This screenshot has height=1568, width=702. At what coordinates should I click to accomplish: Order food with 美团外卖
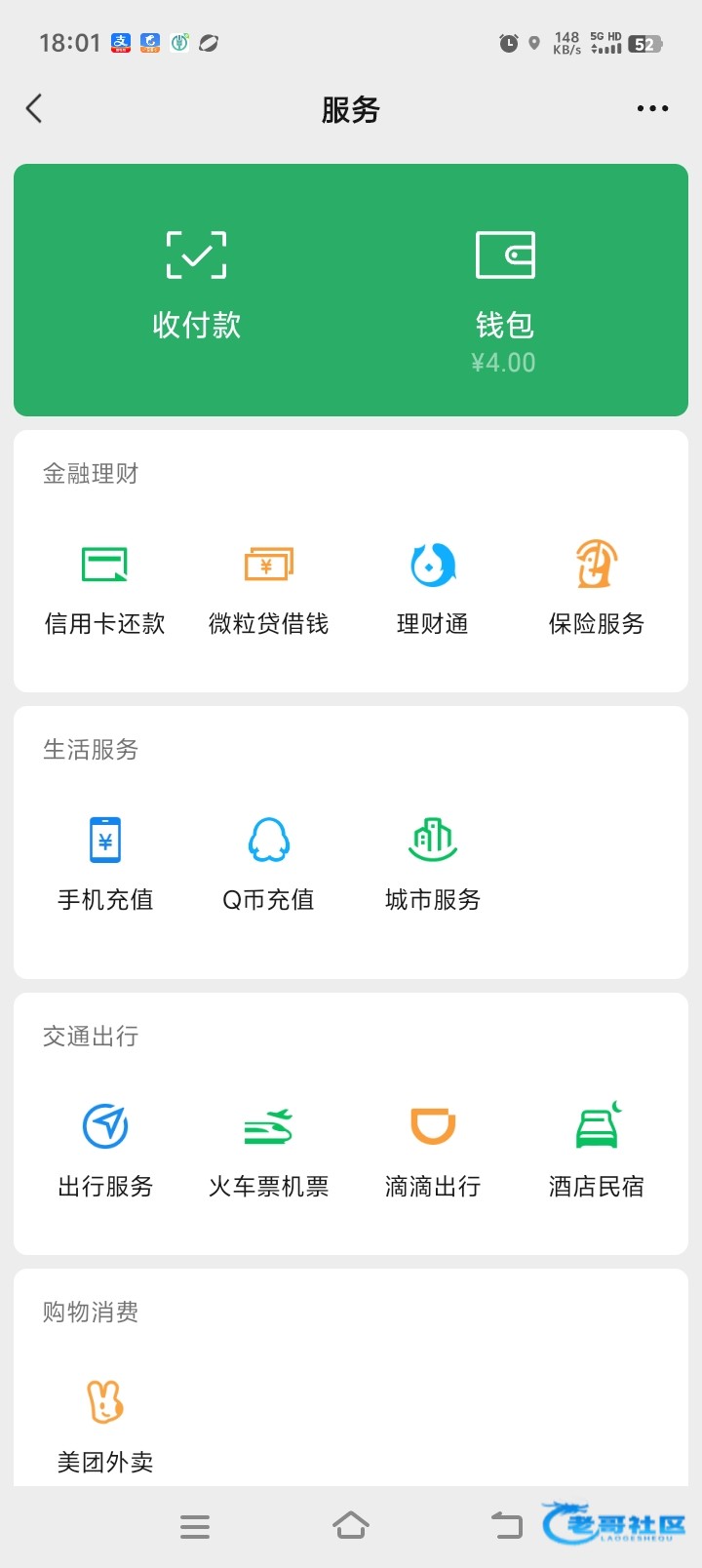pyautogui.click(x=105, y=1422)
